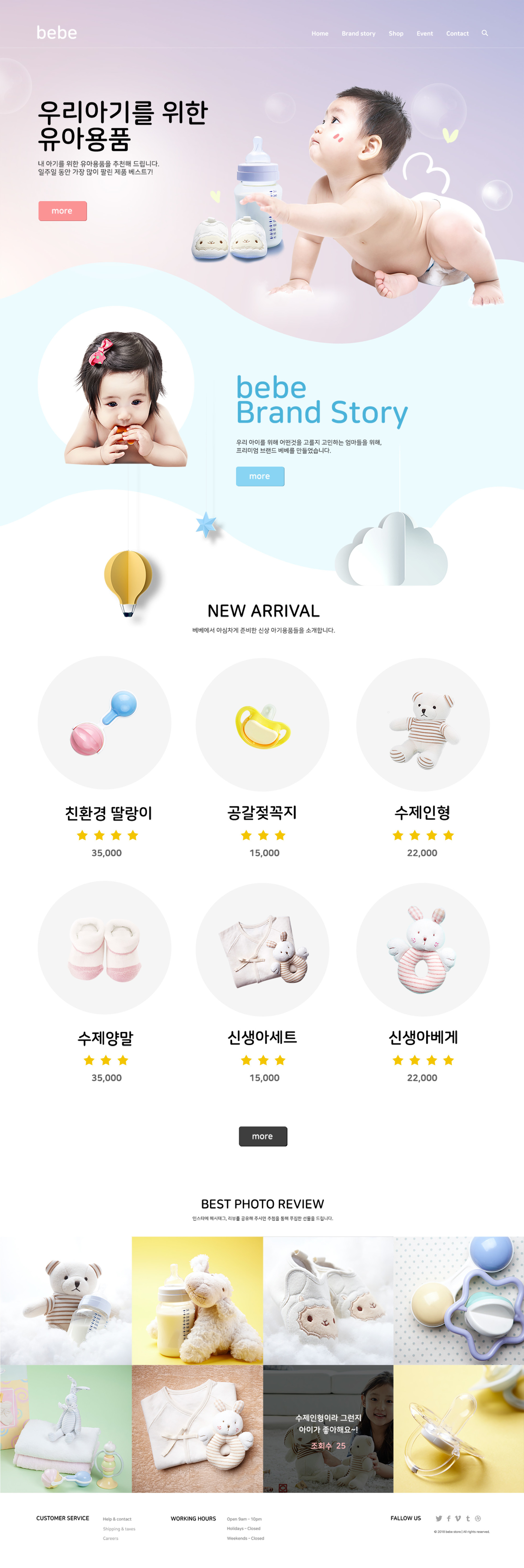
Task: View the 신생아세트 product
Action: pos(263,950)
